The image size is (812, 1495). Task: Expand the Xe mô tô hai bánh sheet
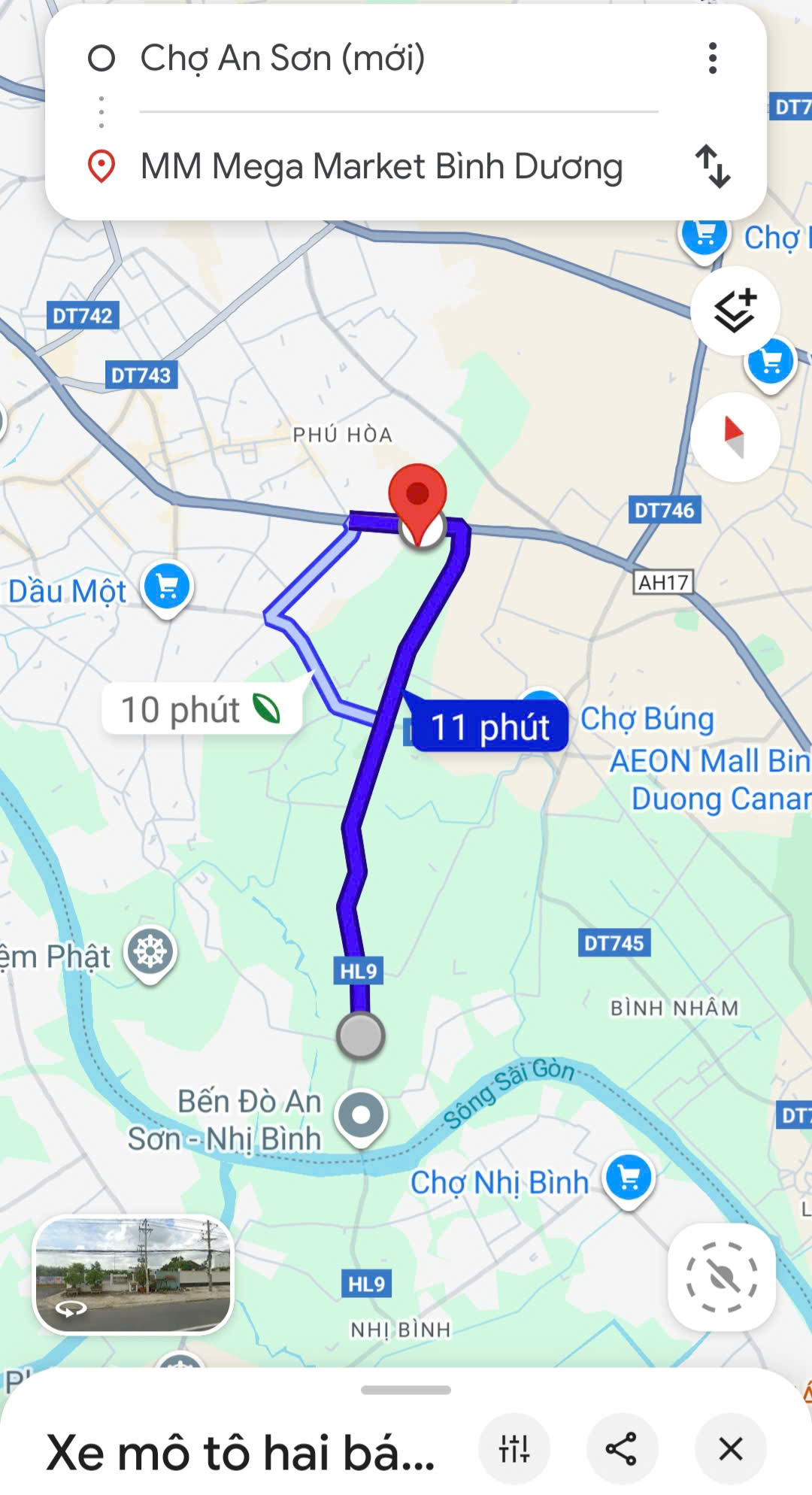pyautogui.click(x=405, y=1390)
